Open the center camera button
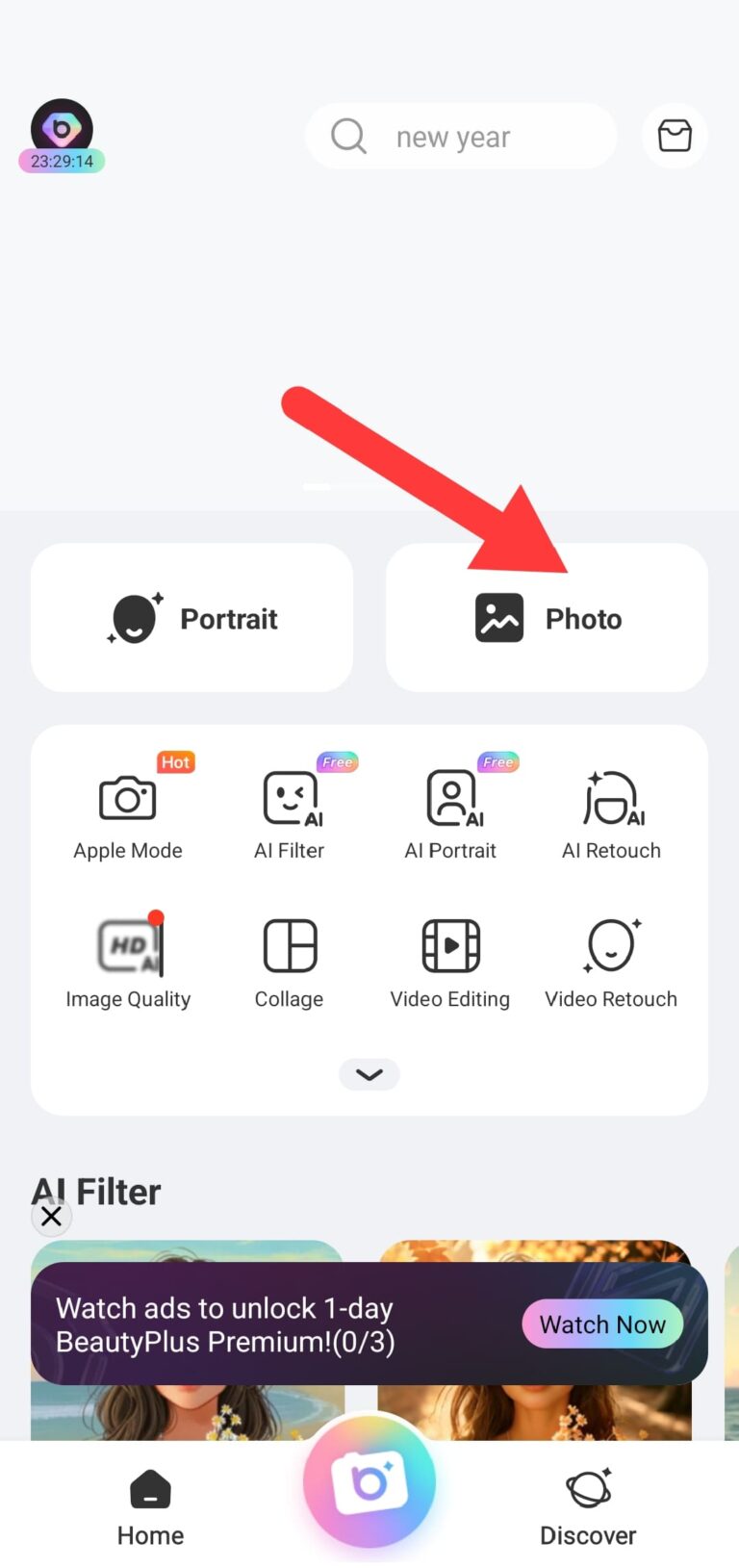The height and width of the screenshot is (1568, 739). (369, 1482)
